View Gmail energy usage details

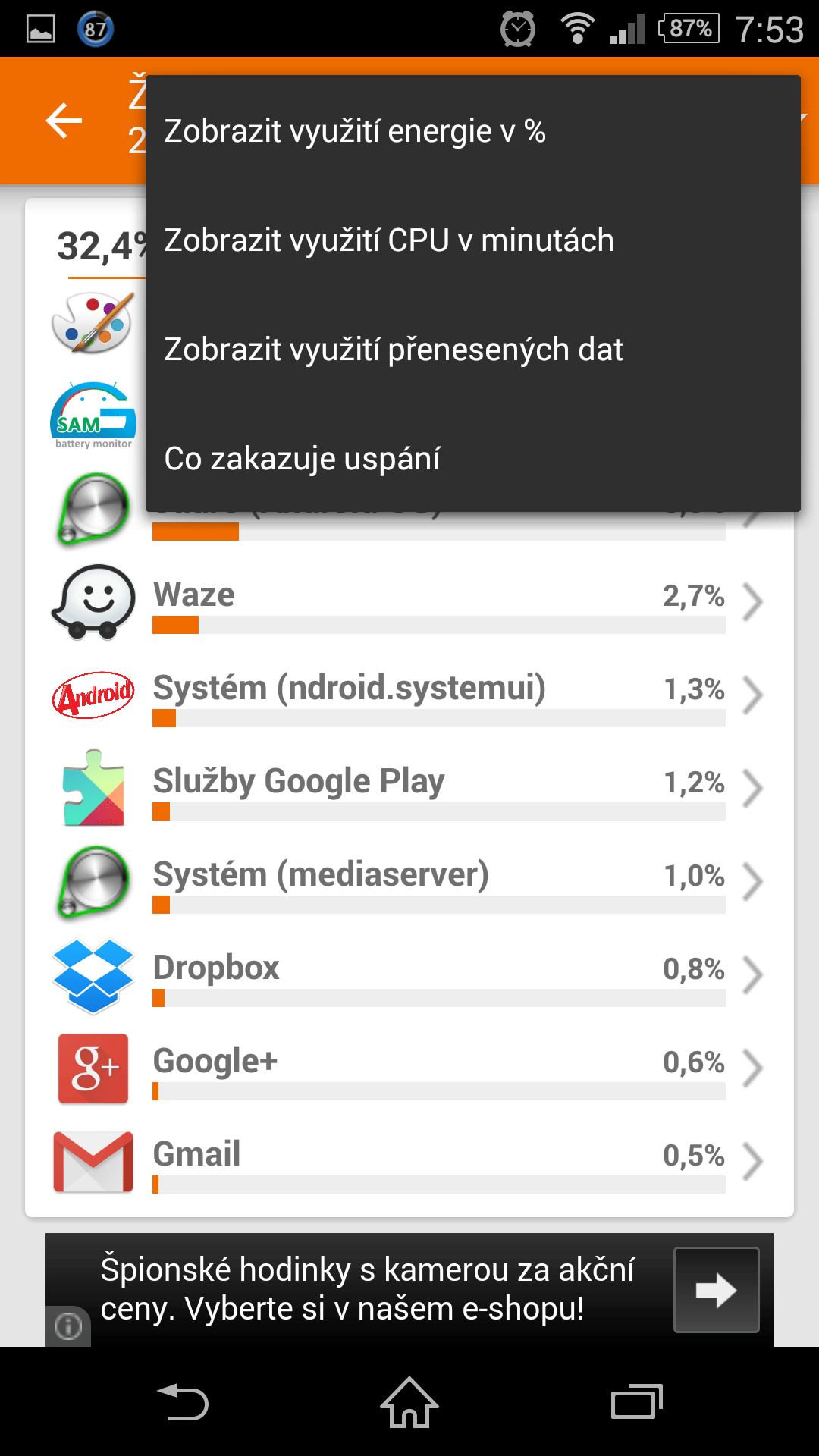pos(409,1161)
